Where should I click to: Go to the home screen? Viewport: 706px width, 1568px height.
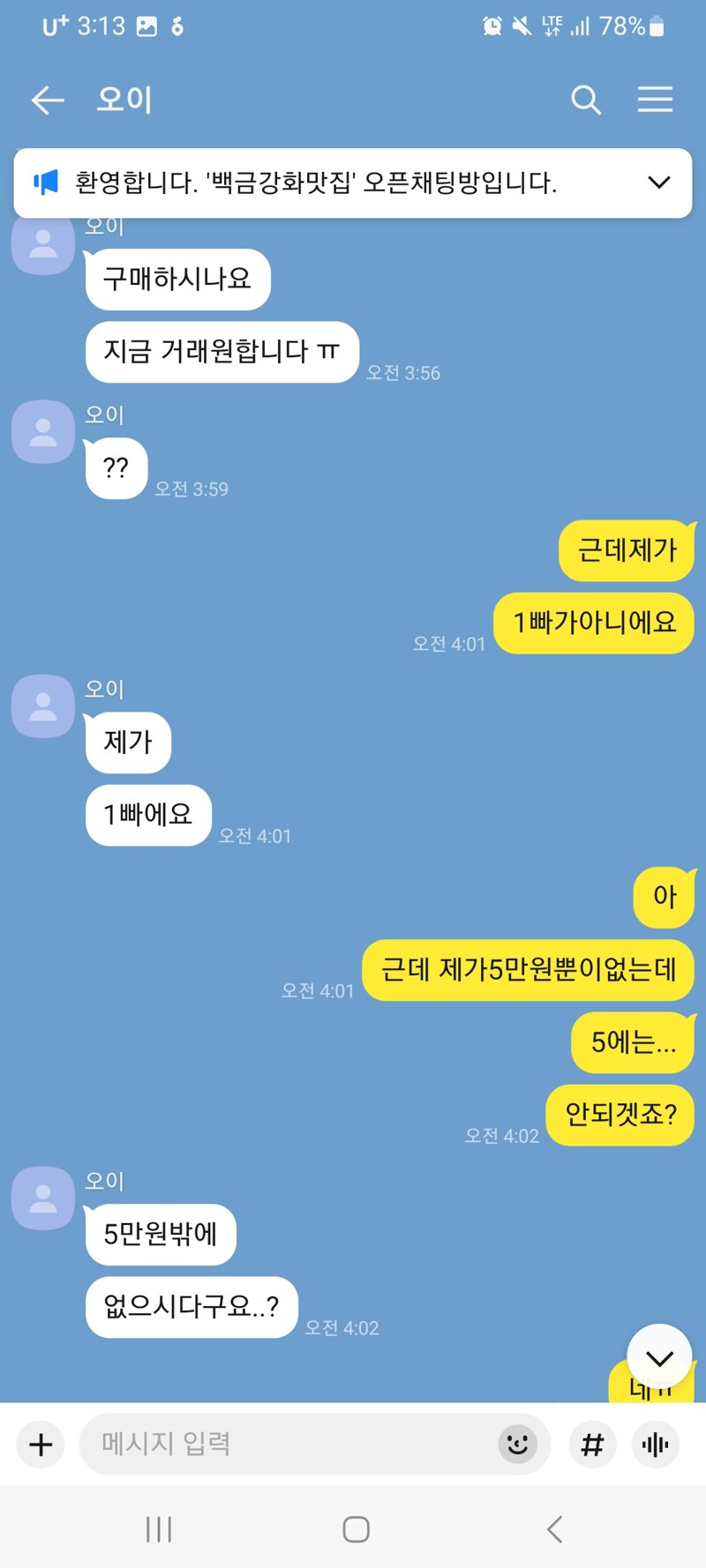point(356,1529)
